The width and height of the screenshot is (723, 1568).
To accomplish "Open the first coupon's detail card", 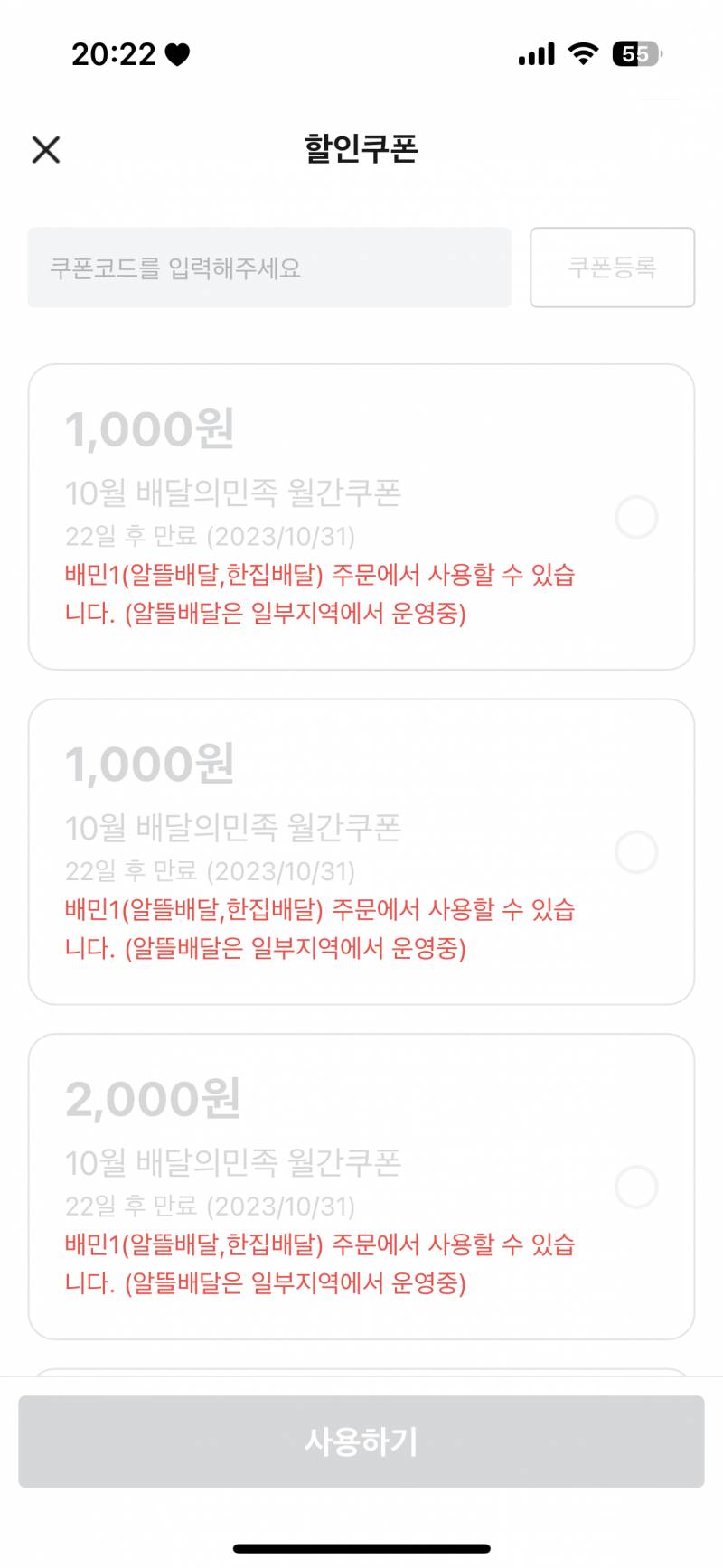I will (x=361, y=515).
